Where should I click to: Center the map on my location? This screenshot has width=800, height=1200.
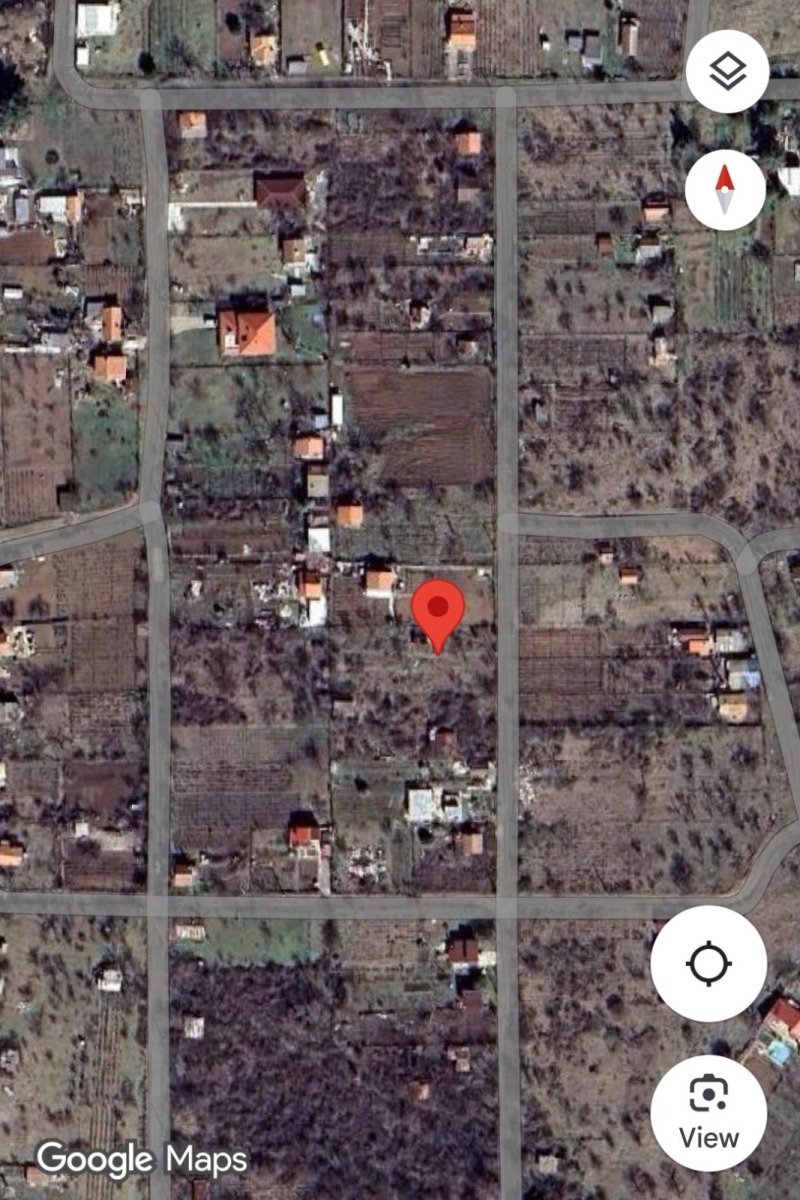708,964
